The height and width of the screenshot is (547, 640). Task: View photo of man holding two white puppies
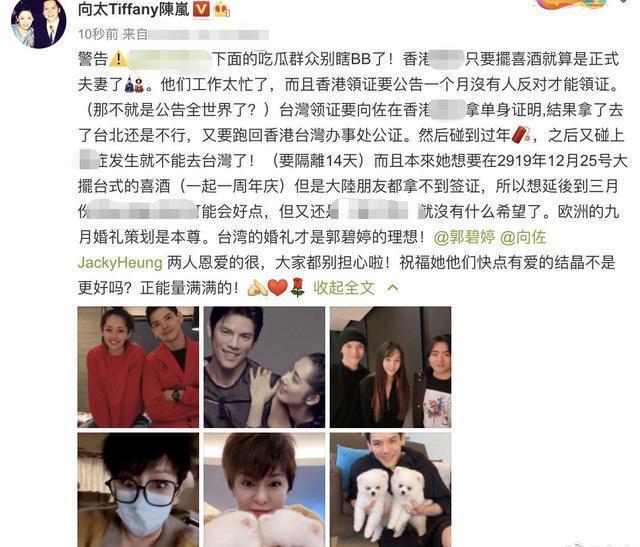click(390, 489)
